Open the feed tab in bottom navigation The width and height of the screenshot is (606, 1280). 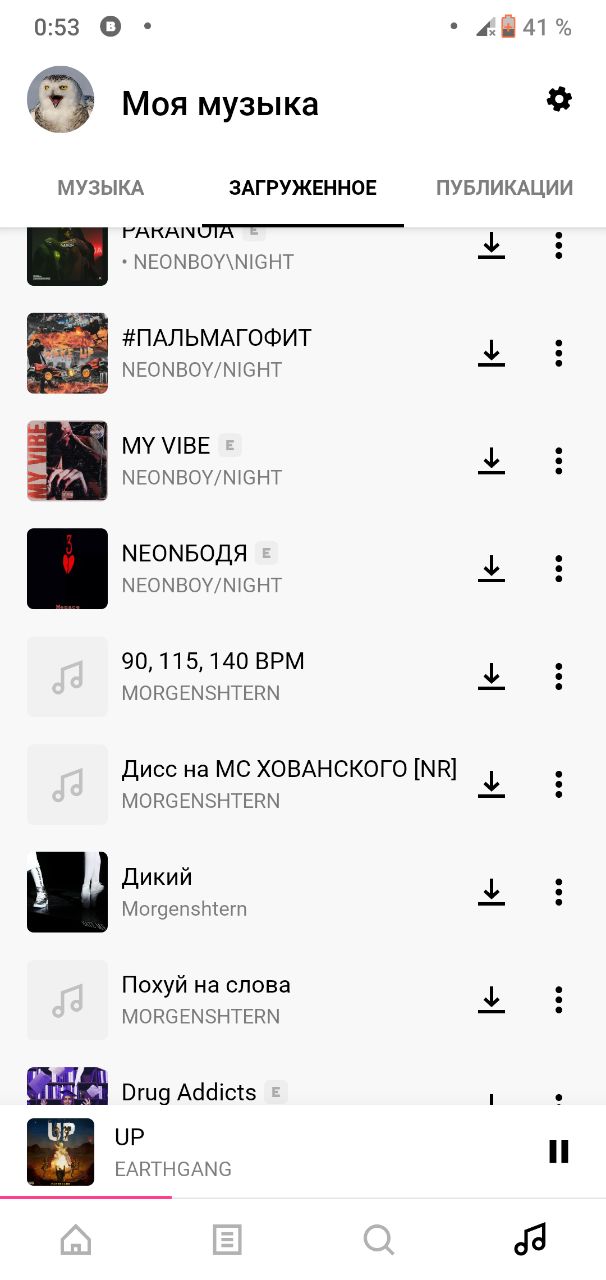click(227, 1240)
